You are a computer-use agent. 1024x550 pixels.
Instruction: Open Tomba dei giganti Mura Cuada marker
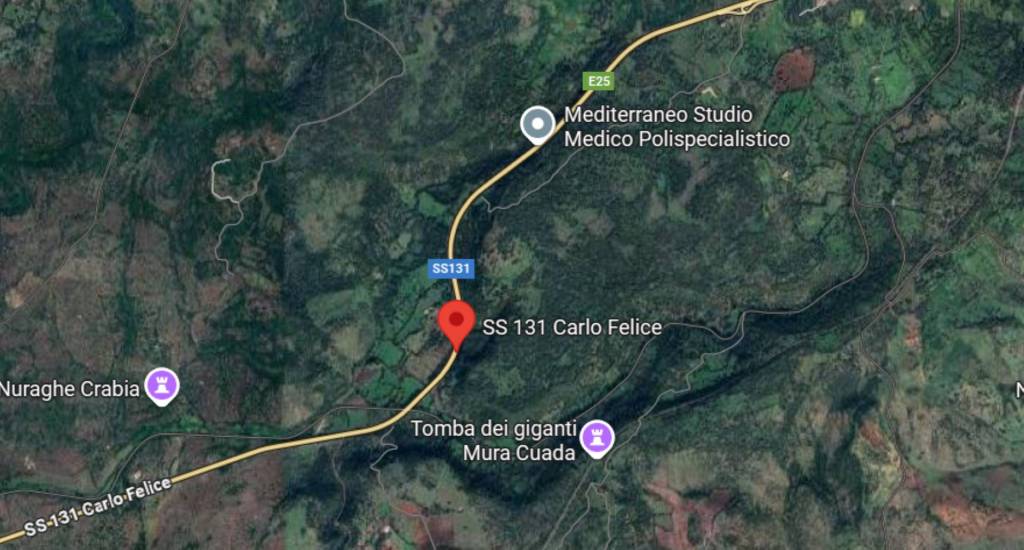click(597, 437)
